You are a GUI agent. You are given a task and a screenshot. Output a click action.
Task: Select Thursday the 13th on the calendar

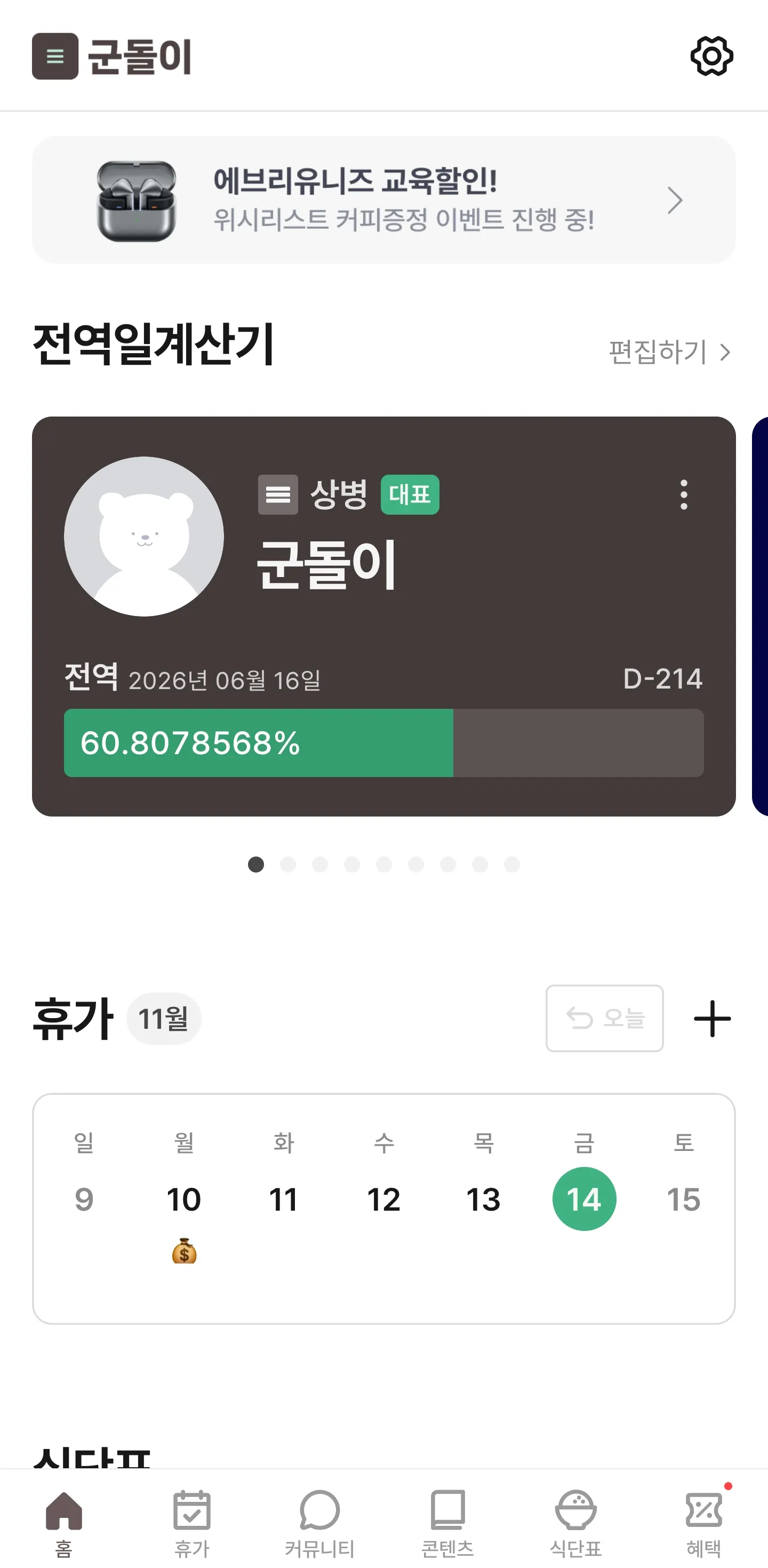click(483, 1199)
